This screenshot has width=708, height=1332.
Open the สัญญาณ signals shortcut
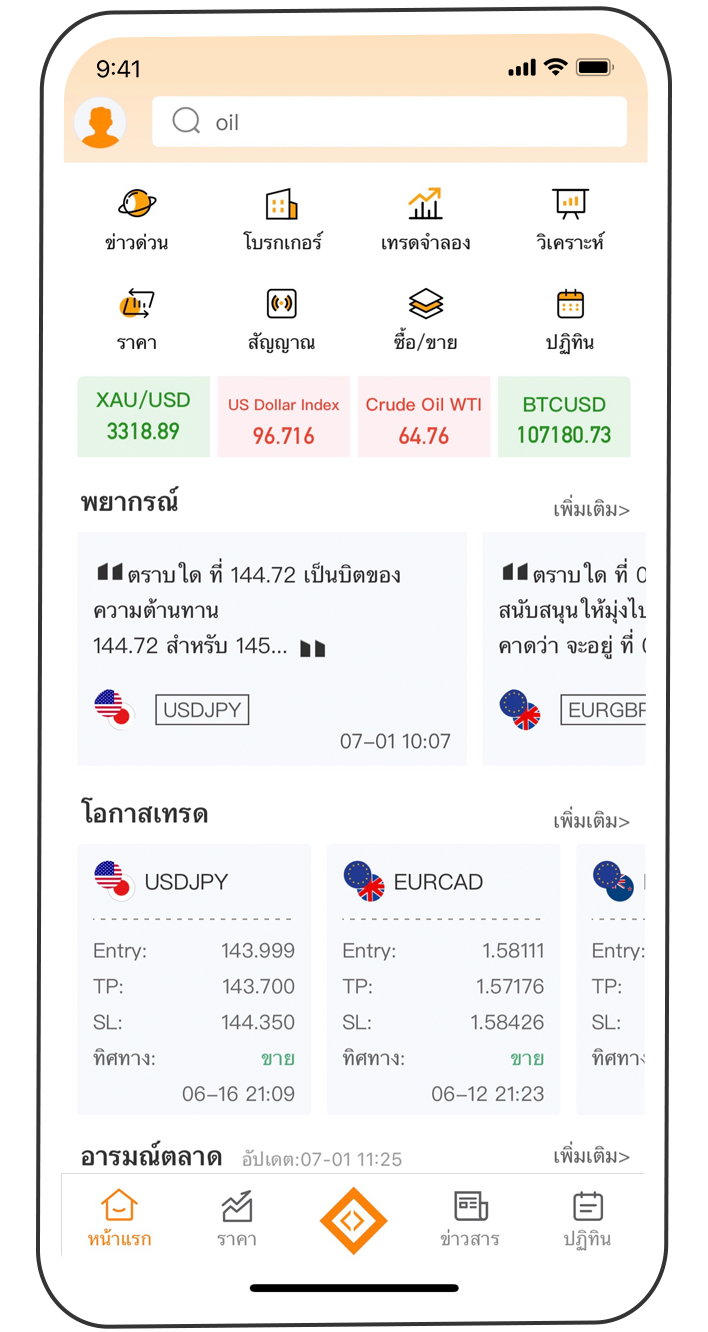click(282, 320)
